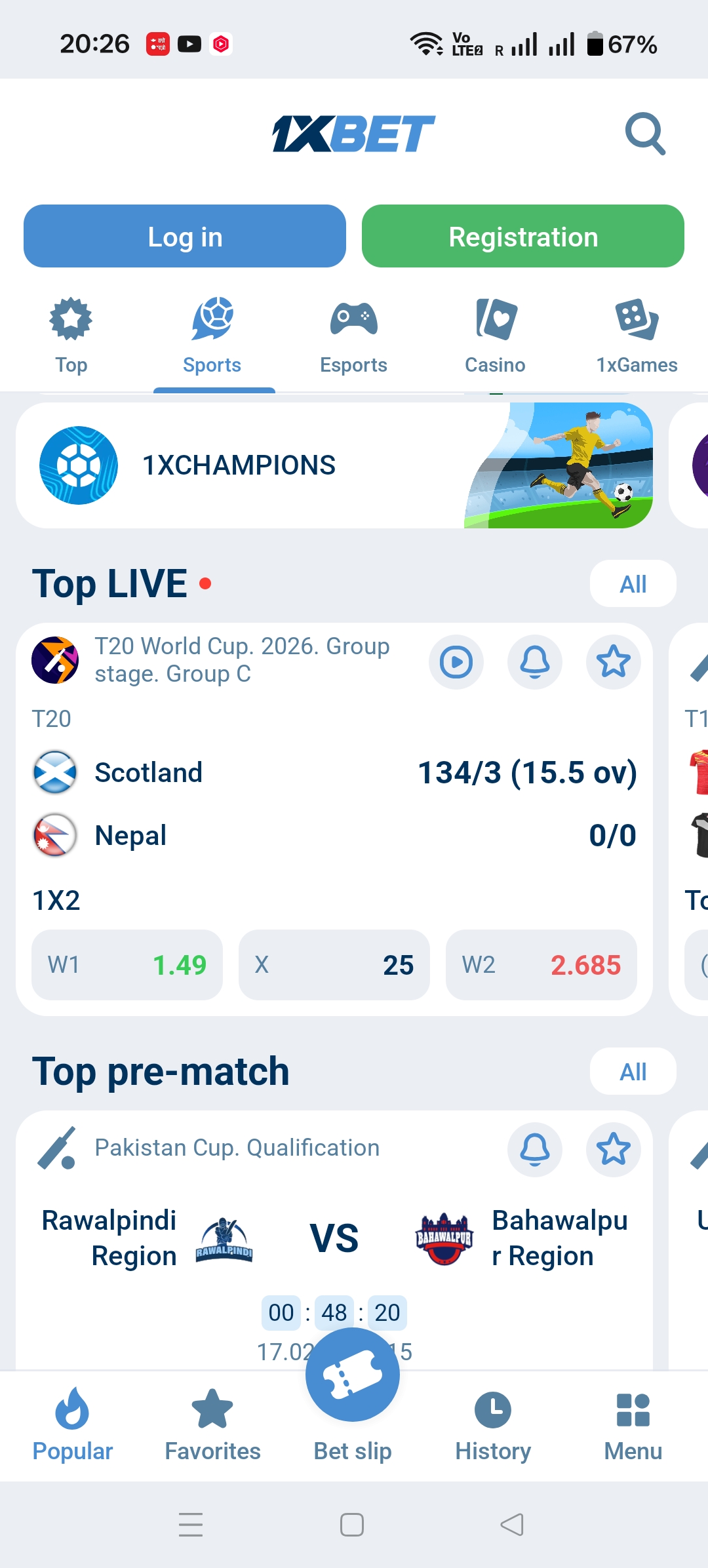Select the W1 odds of 1.49

tap(127, 964)
